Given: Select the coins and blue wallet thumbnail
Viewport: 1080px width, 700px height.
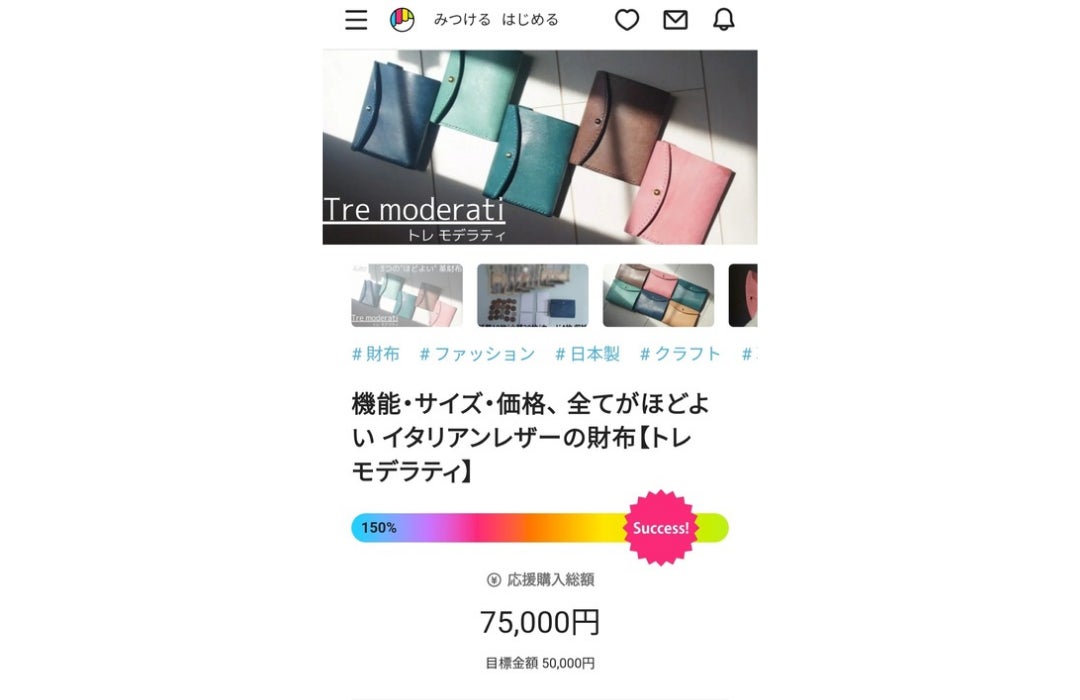Looking at the screenshot, I should click(x=532, y=295).
